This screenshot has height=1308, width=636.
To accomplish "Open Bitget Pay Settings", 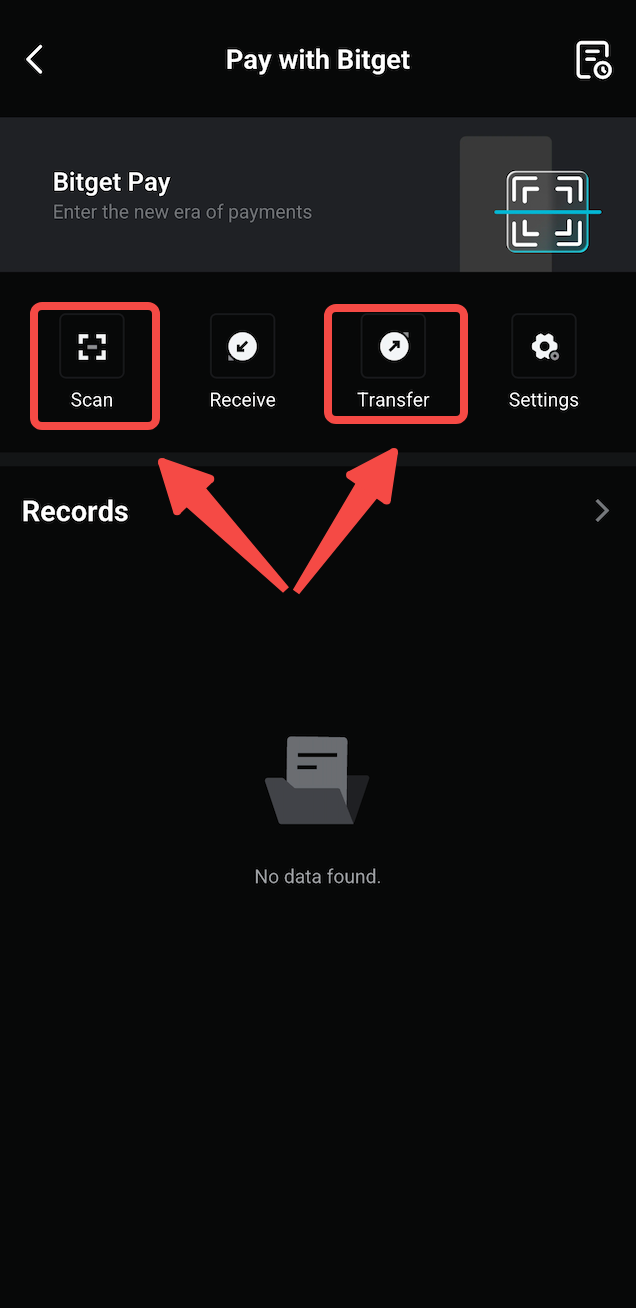I will click(x=543, y=362).
